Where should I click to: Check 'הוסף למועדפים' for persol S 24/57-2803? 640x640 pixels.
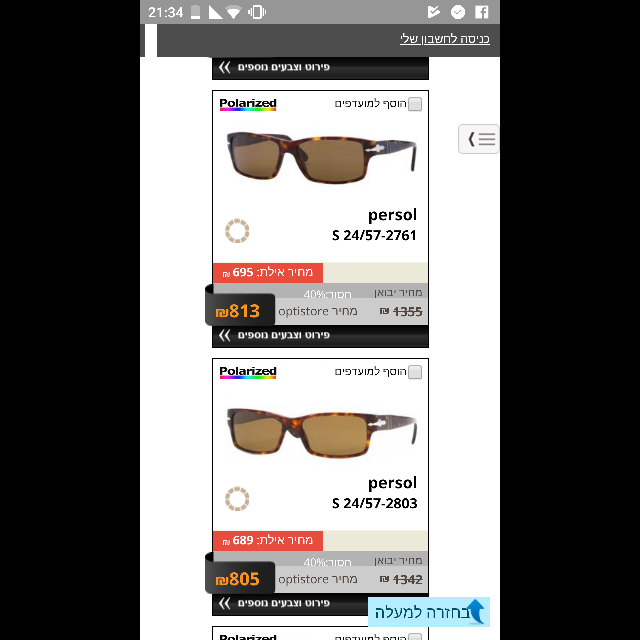415,372
